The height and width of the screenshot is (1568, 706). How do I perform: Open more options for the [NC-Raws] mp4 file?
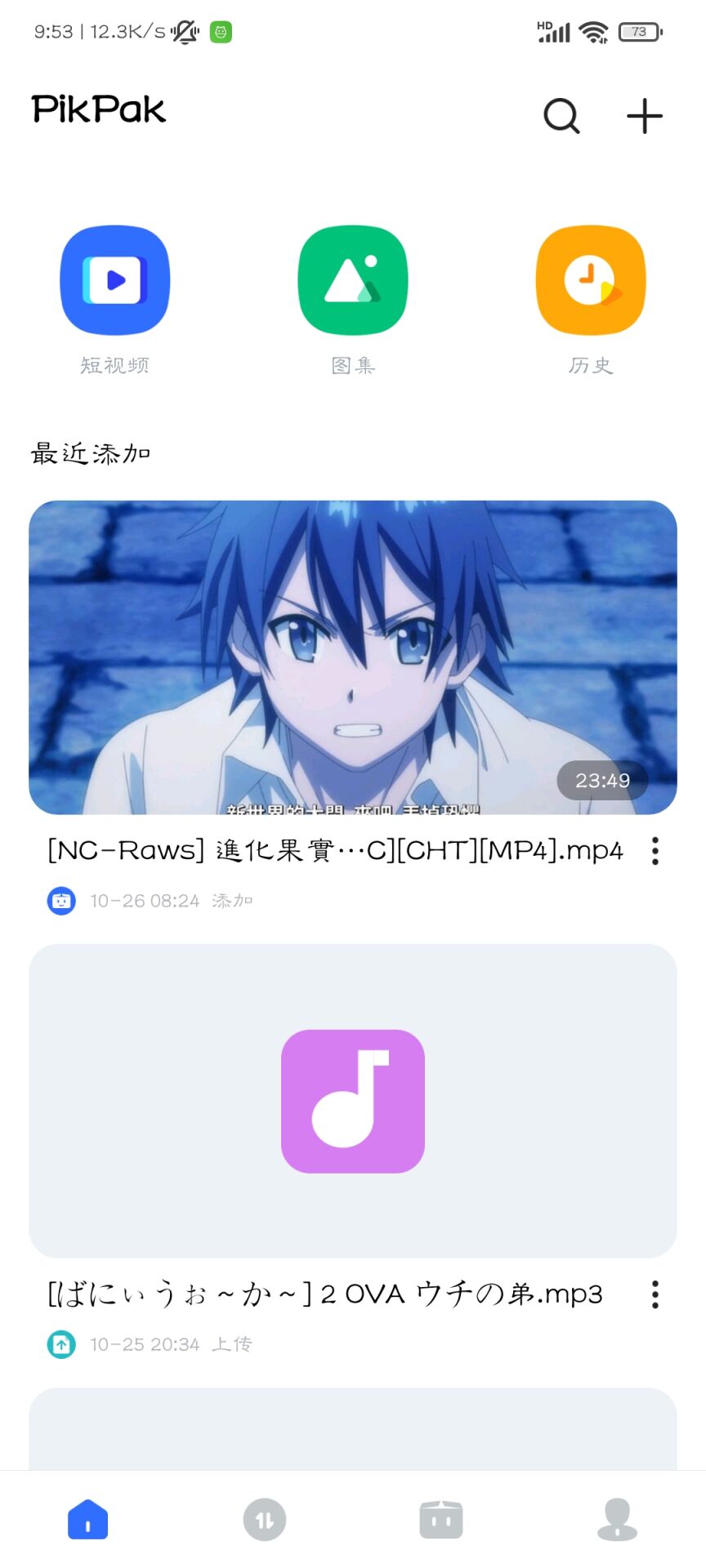pos(655,851)
